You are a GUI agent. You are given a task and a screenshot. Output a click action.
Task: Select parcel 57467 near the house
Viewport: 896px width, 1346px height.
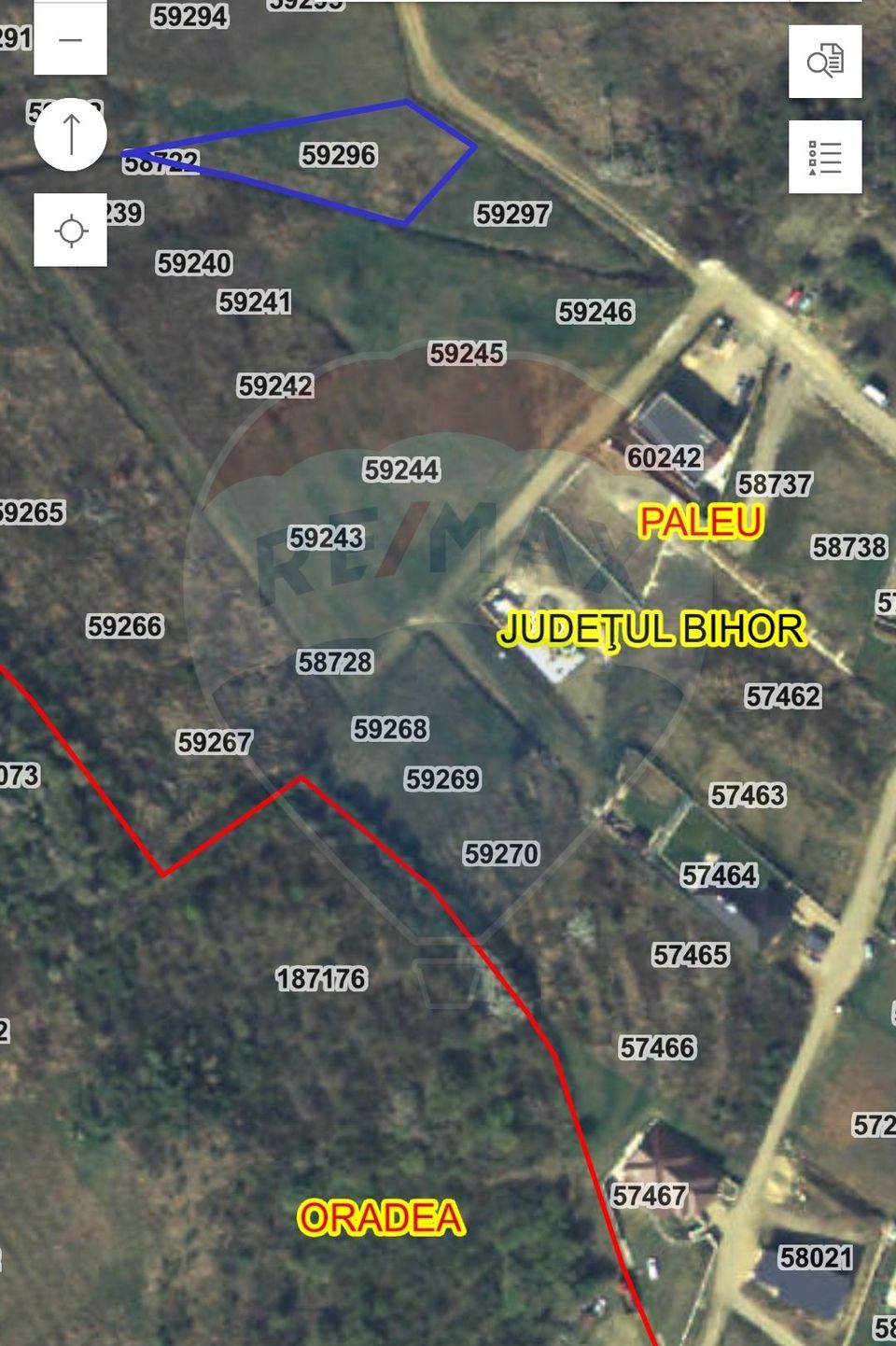651,1195
